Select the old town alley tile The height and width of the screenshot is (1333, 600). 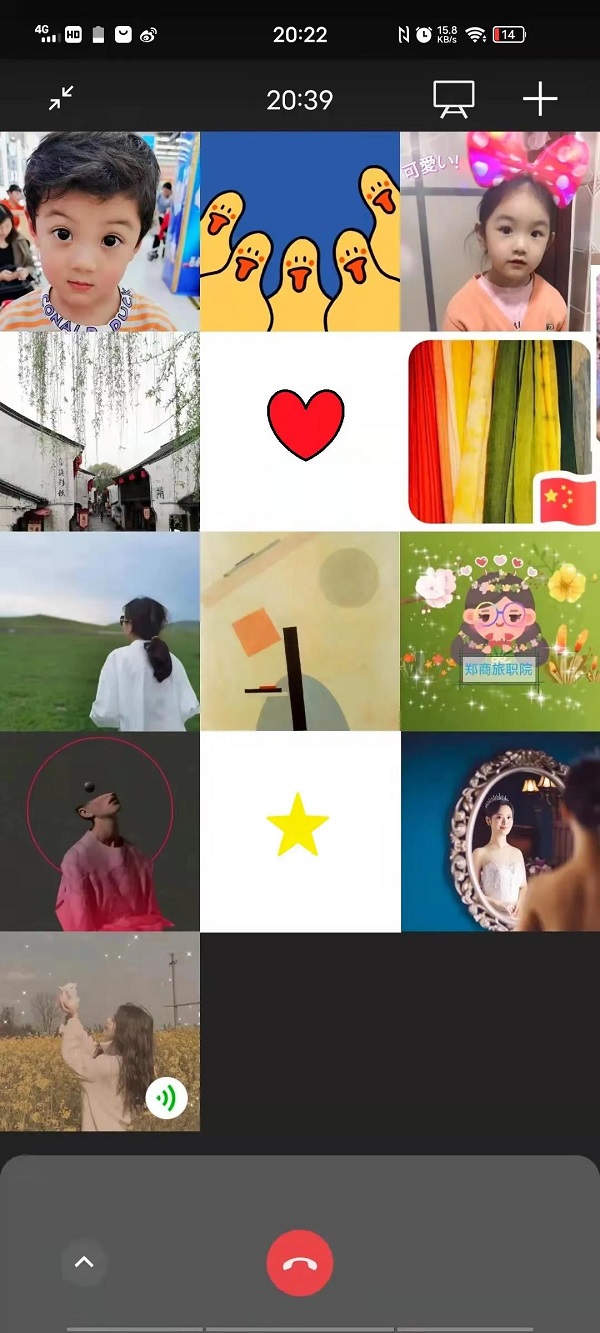[100, 431]
